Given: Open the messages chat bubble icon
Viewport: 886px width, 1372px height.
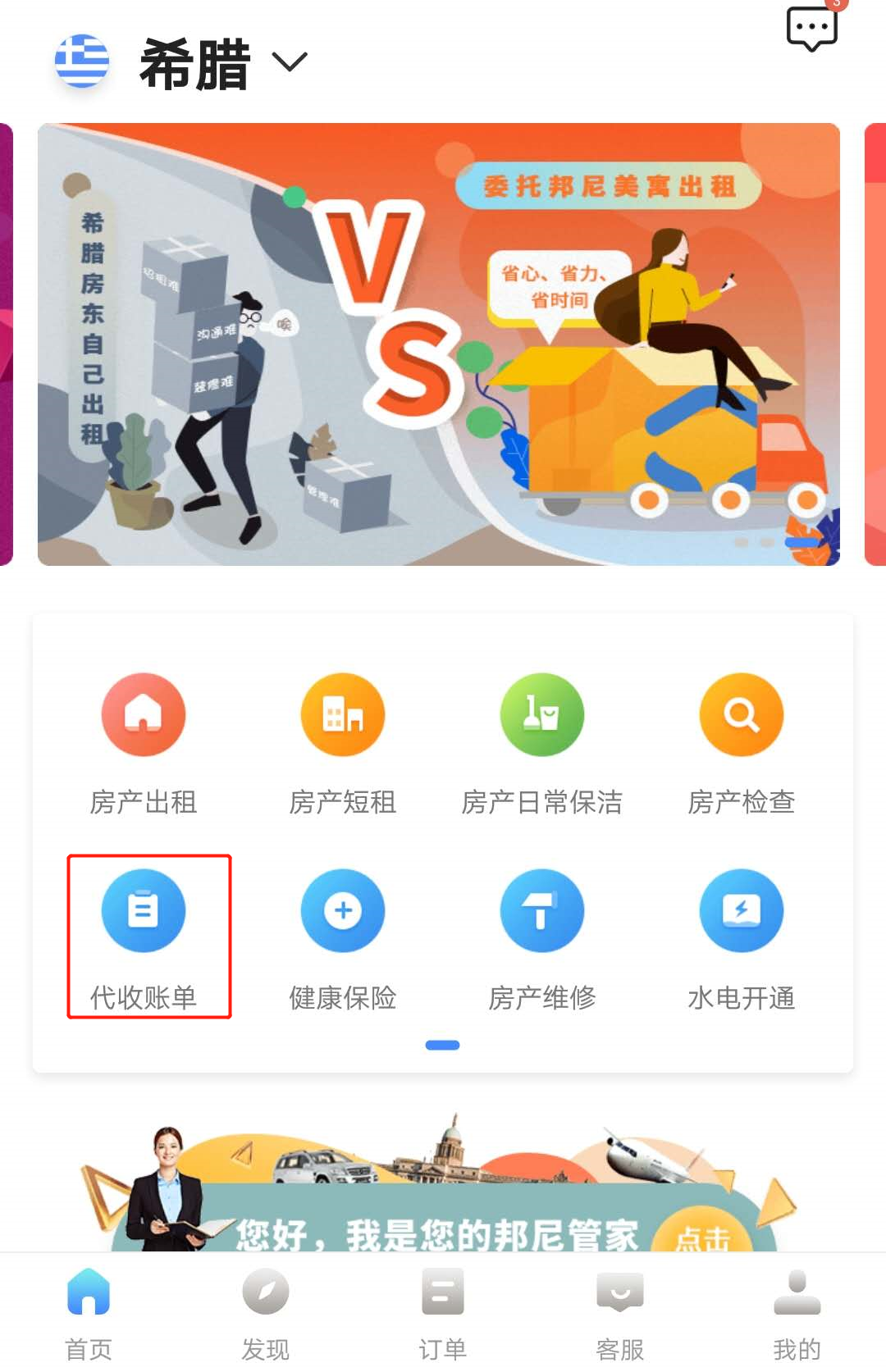Looking at the screenshot, I should [811, 30].
